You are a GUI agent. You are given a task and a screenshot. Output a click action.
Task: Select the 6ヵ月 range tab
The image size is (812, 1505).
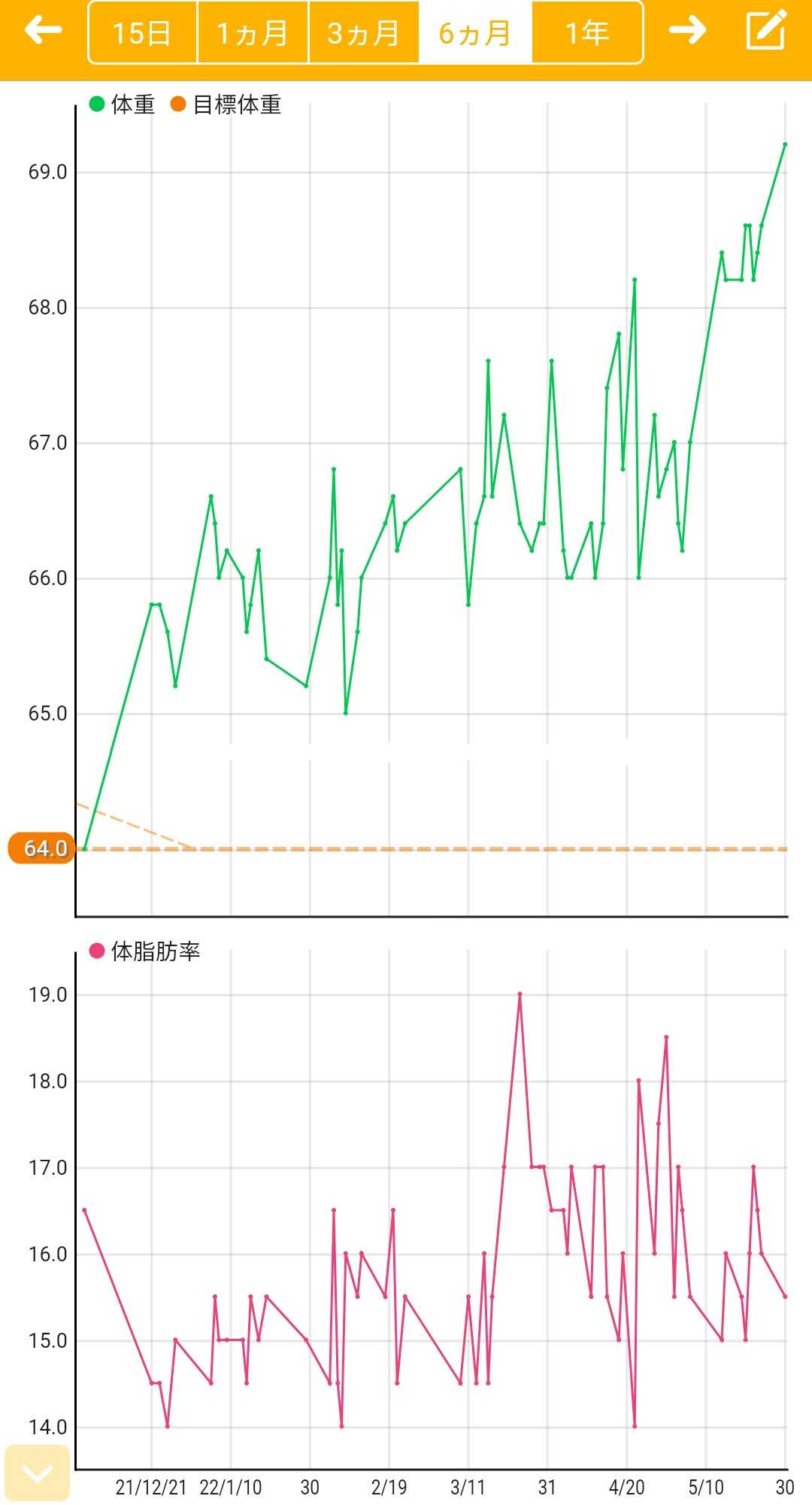(475, 33)
